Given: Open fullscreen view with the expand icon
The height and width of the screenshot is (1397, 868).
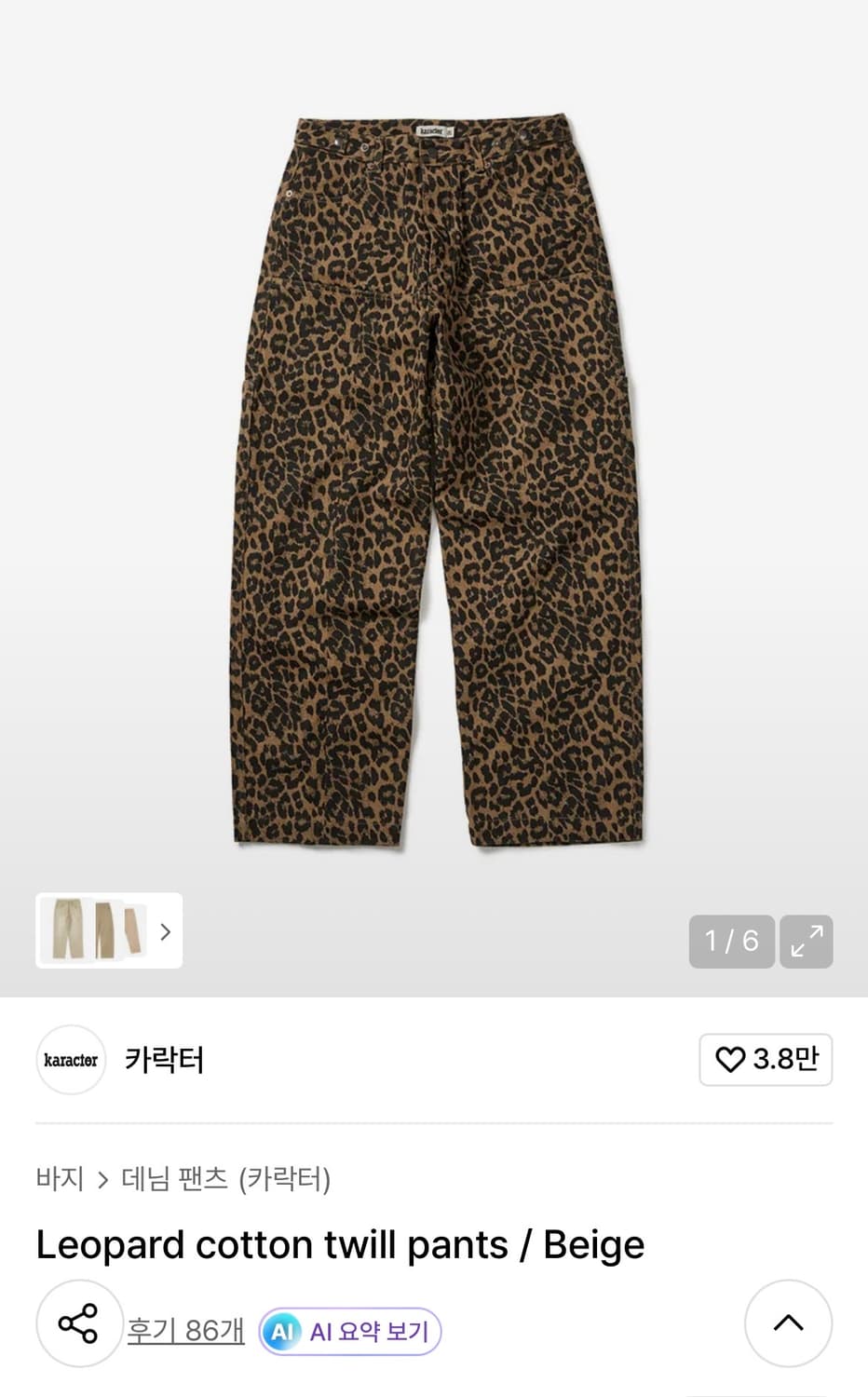Looking at the screenshot, I should [806, 942].
